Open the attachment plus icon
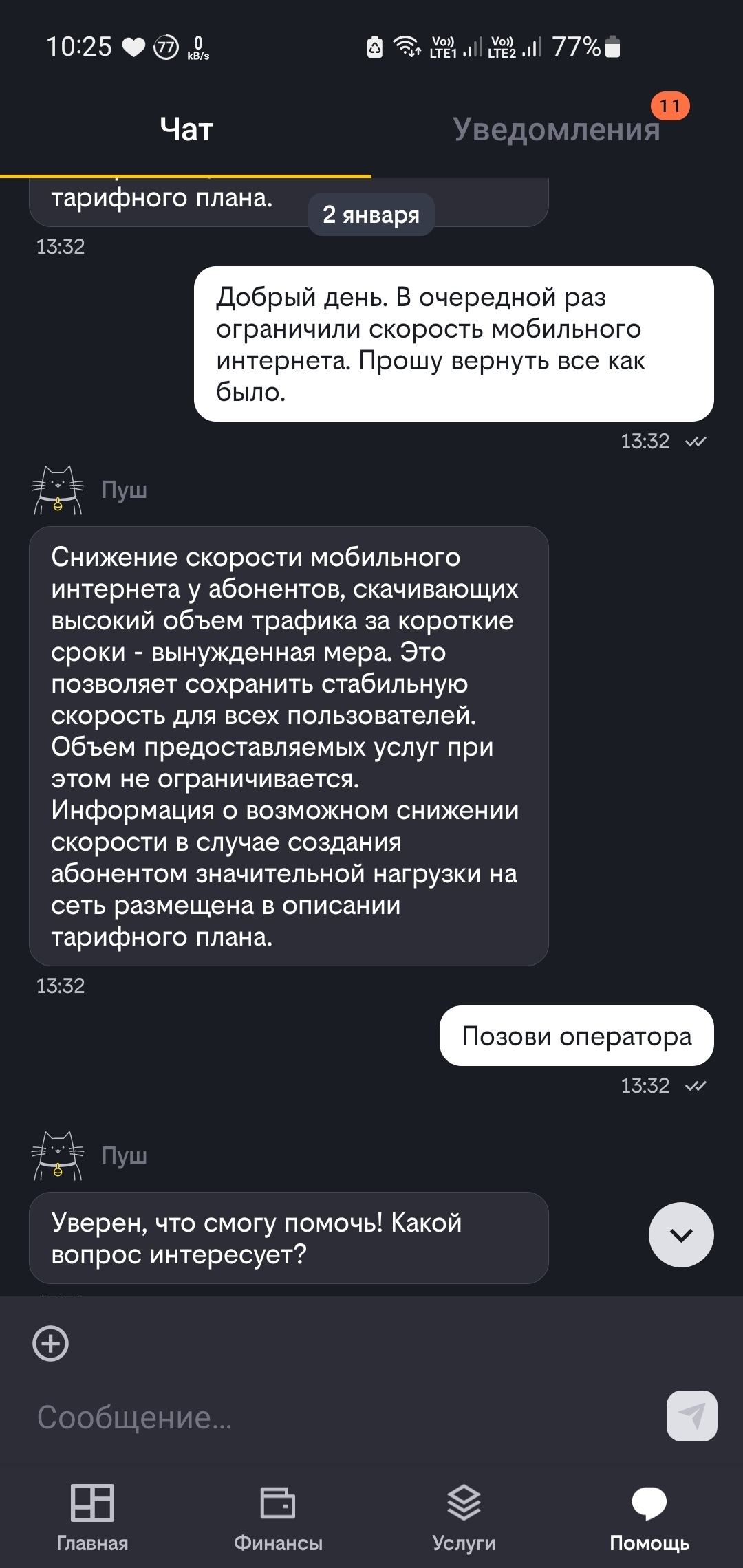This screenshot has height=1568, width=743. (51, 1342)
